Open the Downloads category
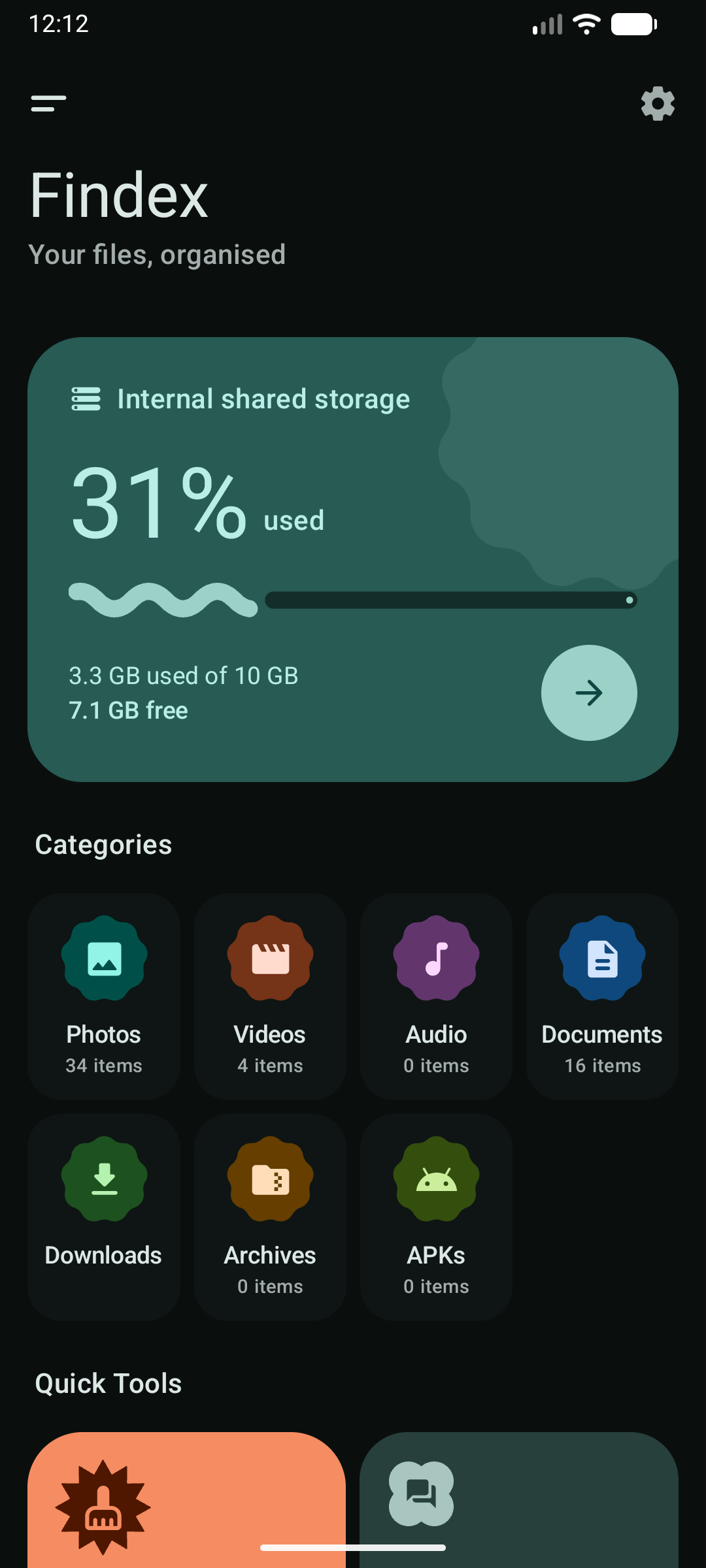The height and width of the screenshot is (1568, 706). 104,1217
